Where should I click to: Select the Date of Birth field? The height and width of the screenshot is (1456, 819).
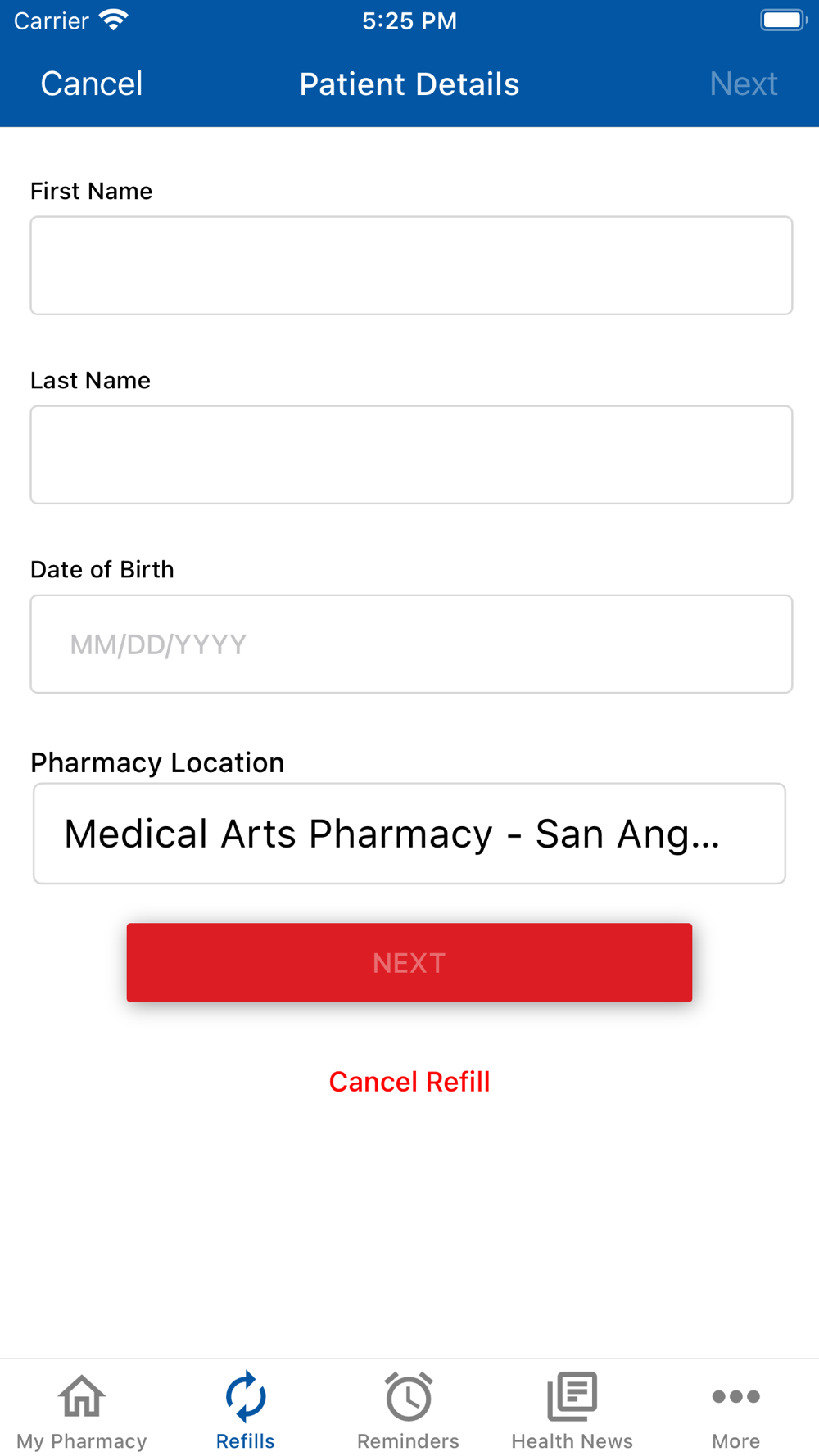[x=411, y=644]
